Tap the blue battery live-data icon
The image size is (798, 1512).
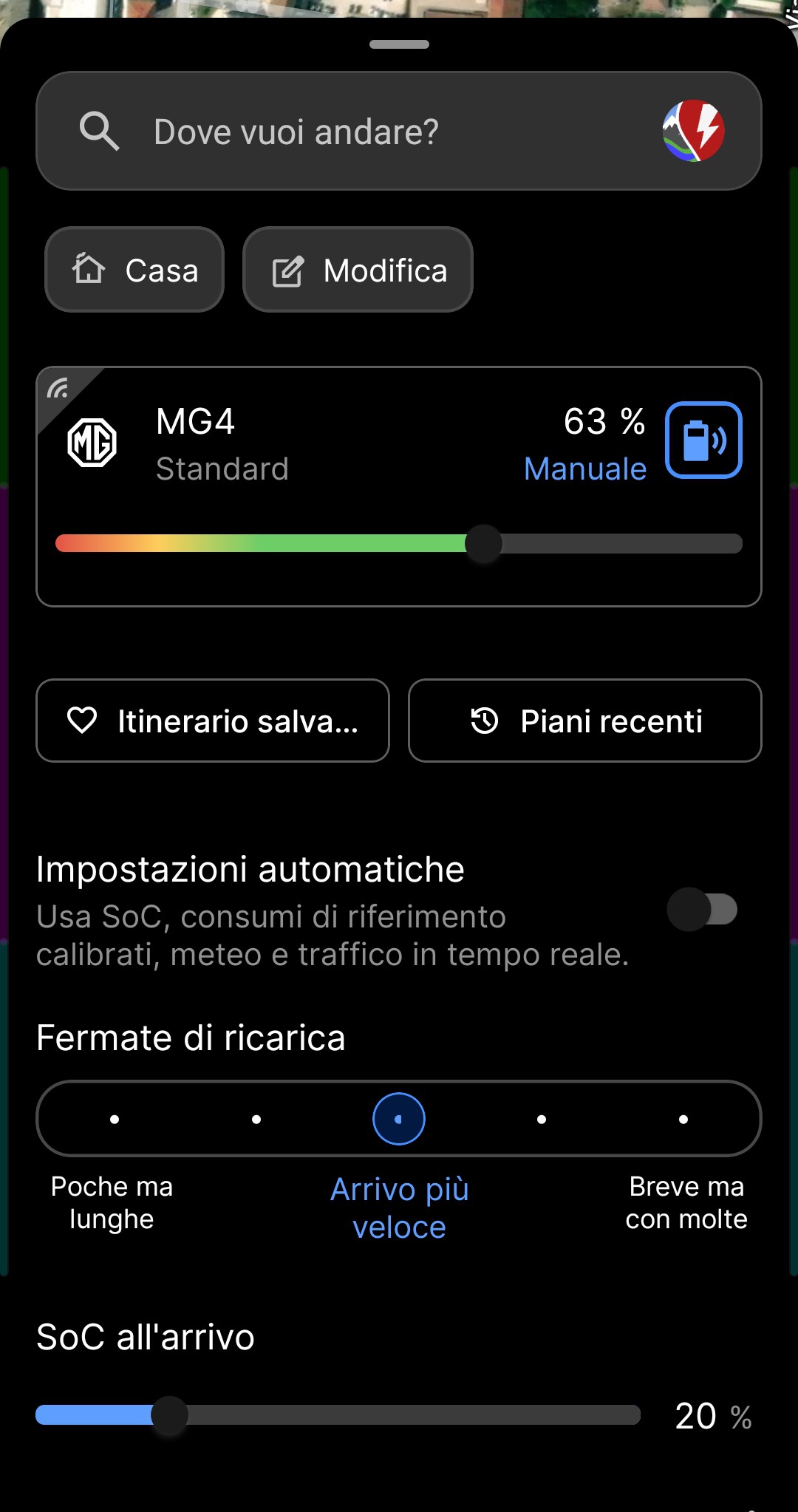tap(703, 440)
